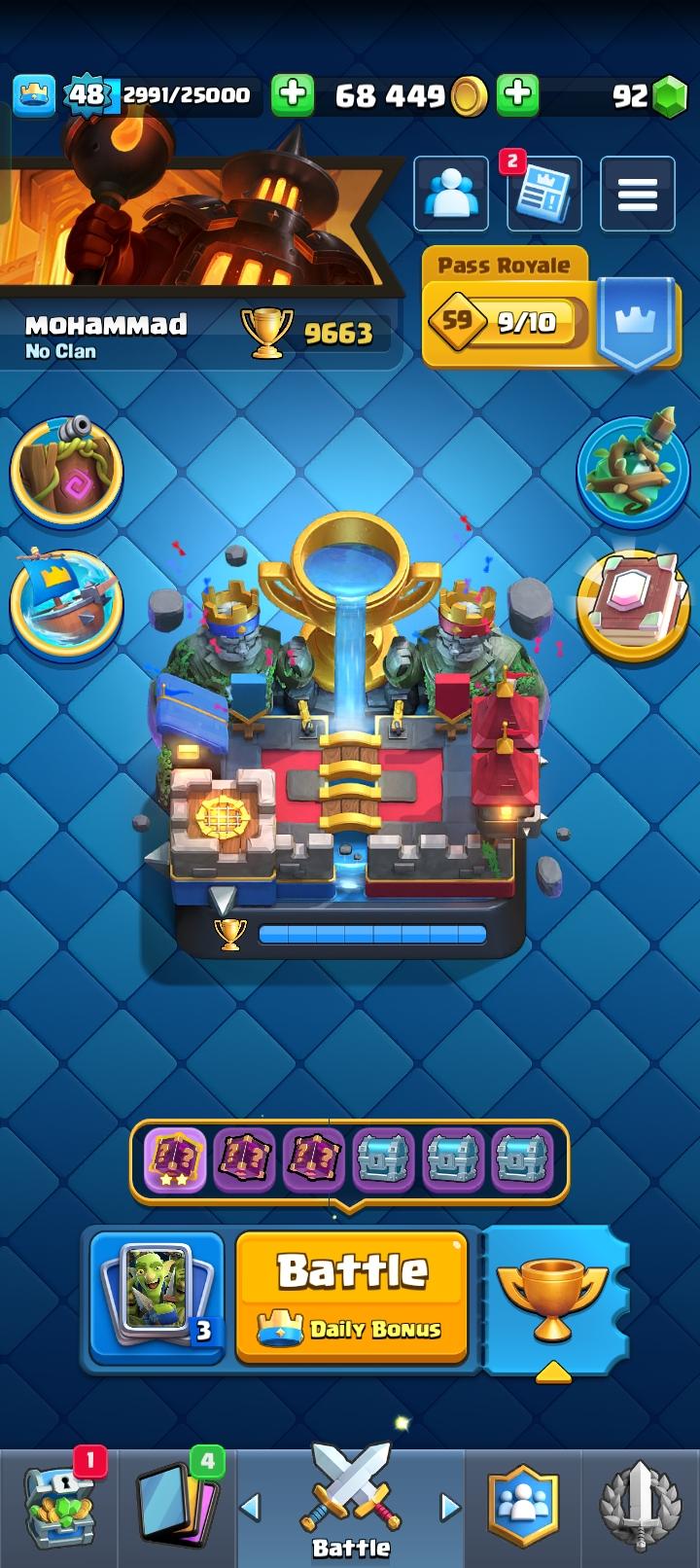
Task: Go to the Shop tab
Action: (59, 1507)
